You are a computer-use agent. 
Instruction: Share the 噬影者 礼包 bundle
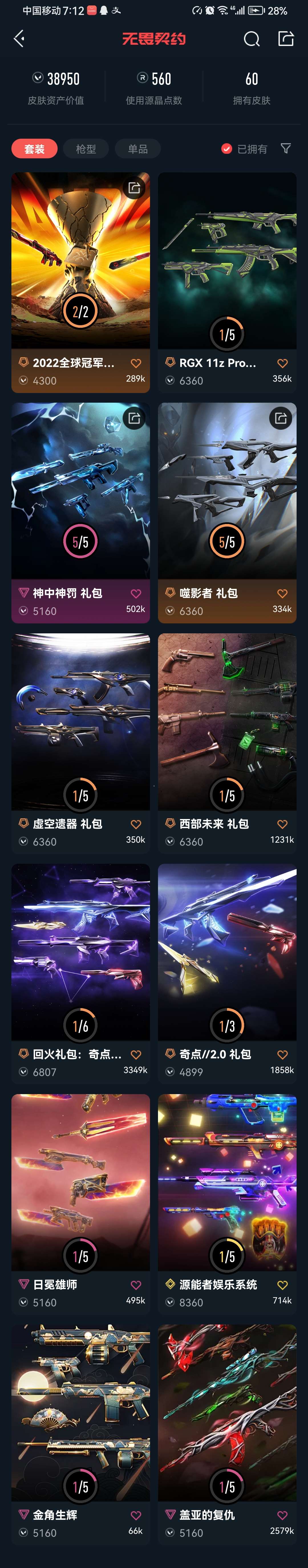tap(281, 418)
